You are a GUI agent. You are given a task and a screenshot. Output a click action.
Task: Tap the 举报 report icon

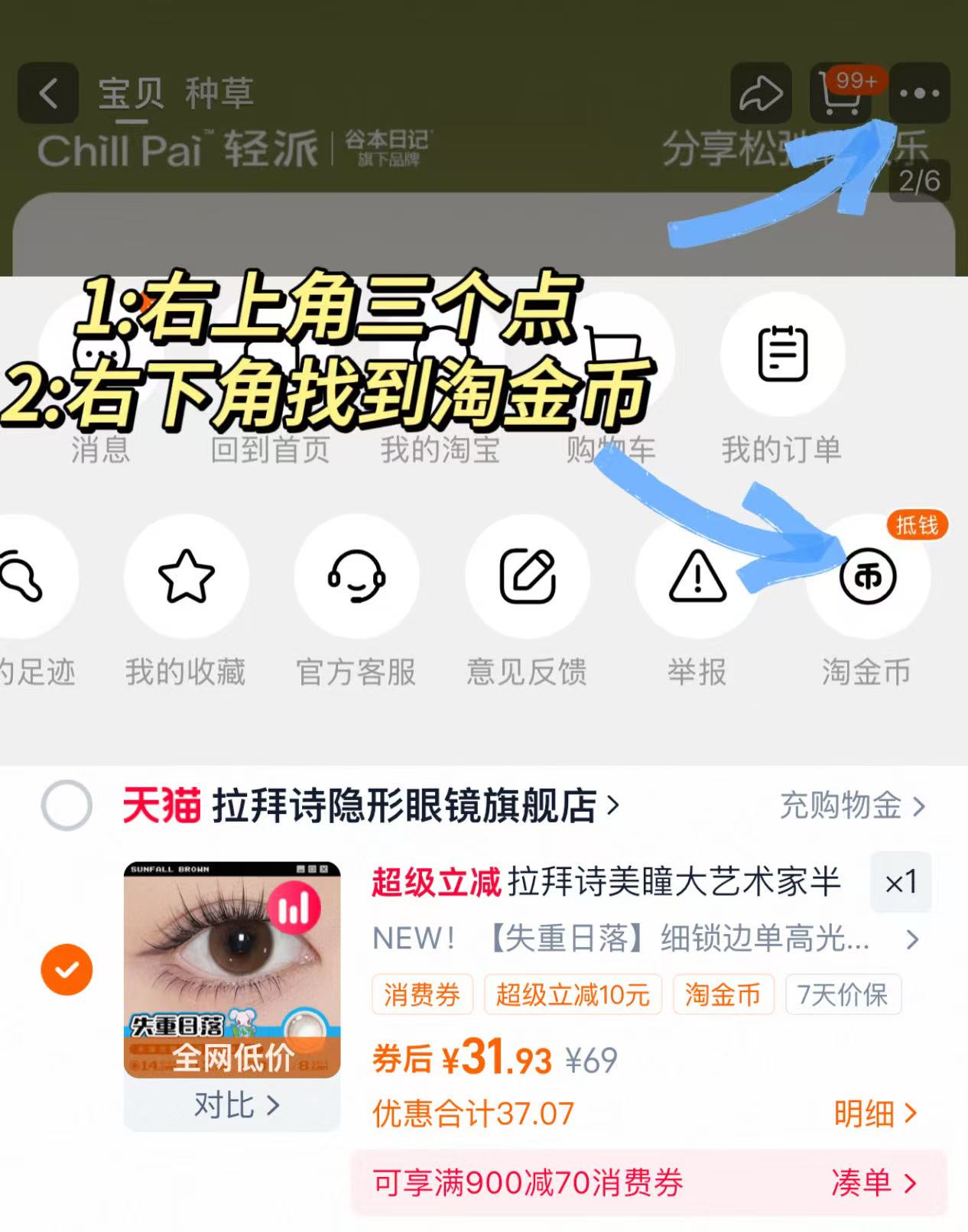point(696,579)
